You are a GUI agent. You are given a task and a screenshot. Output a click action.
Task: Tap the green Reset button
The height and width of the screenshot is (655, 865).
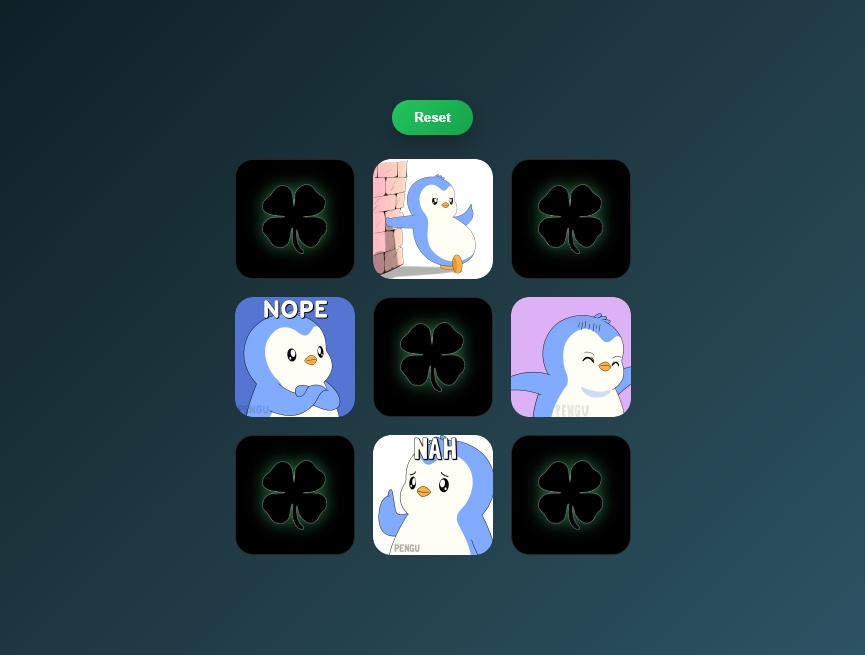pos(432,117)
